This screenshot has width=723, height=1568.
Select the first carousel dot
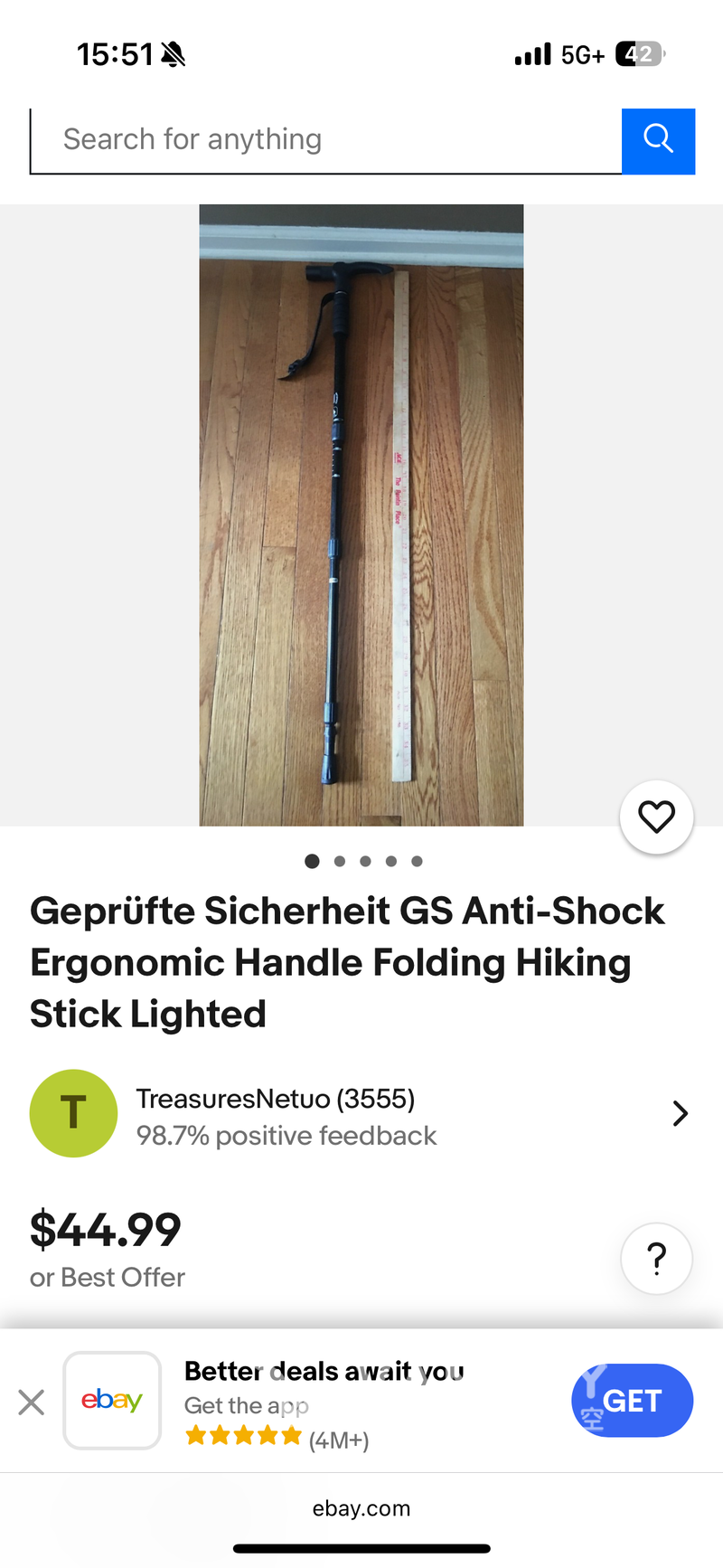[x=312, y=861]
